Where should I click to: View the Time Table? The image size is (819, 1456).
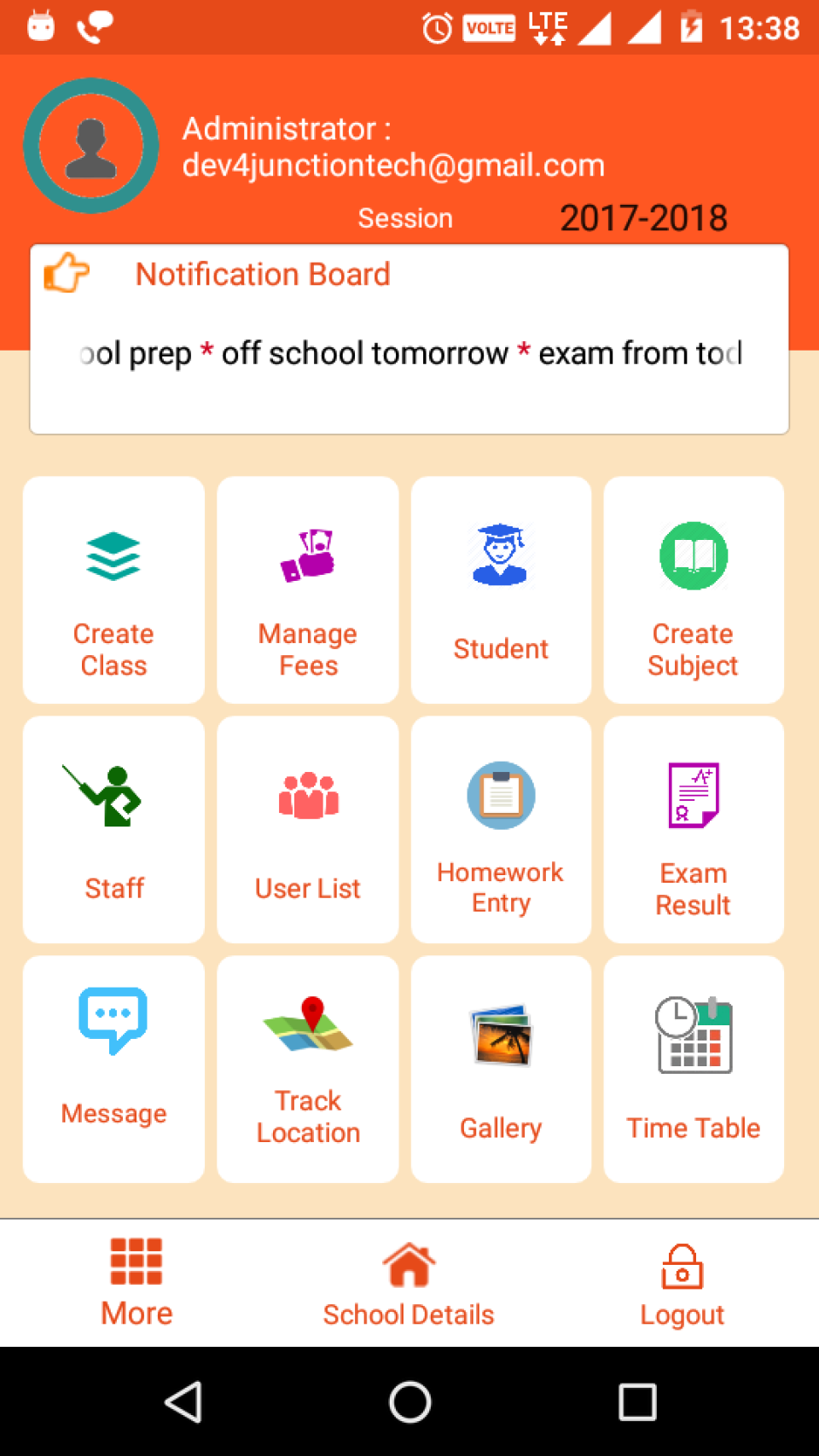tap(694, 1069)
